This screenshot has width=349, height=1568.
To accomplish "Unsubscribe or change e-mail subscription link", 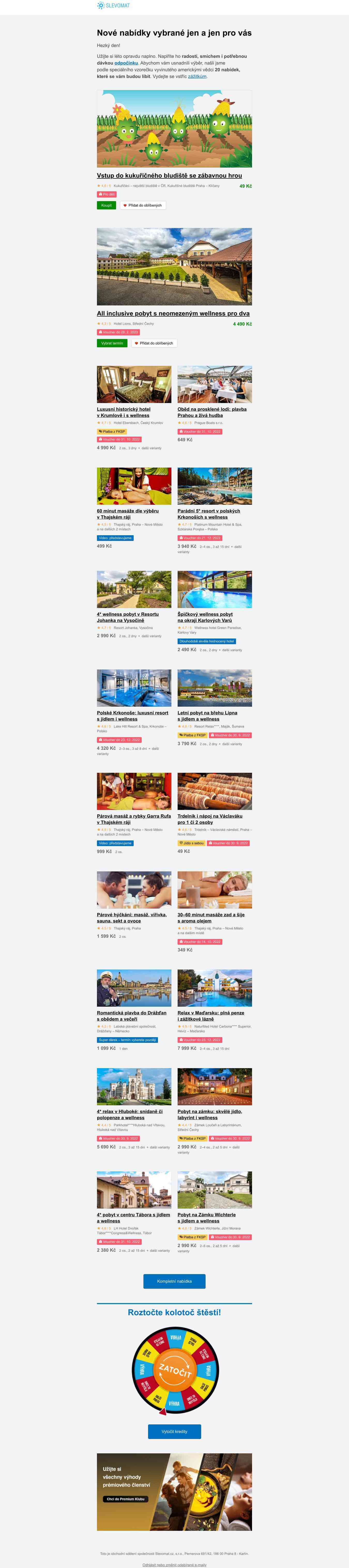I will [174, 1564].
